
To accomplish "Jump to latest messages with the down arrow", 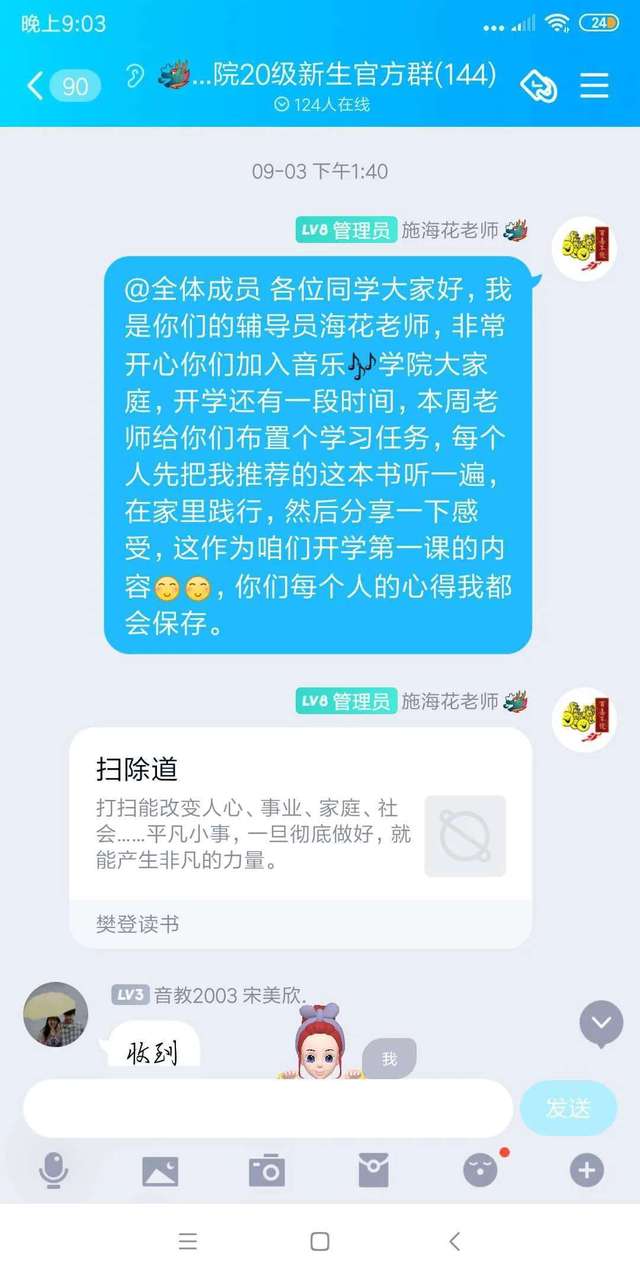I will tap(601, 1023).
